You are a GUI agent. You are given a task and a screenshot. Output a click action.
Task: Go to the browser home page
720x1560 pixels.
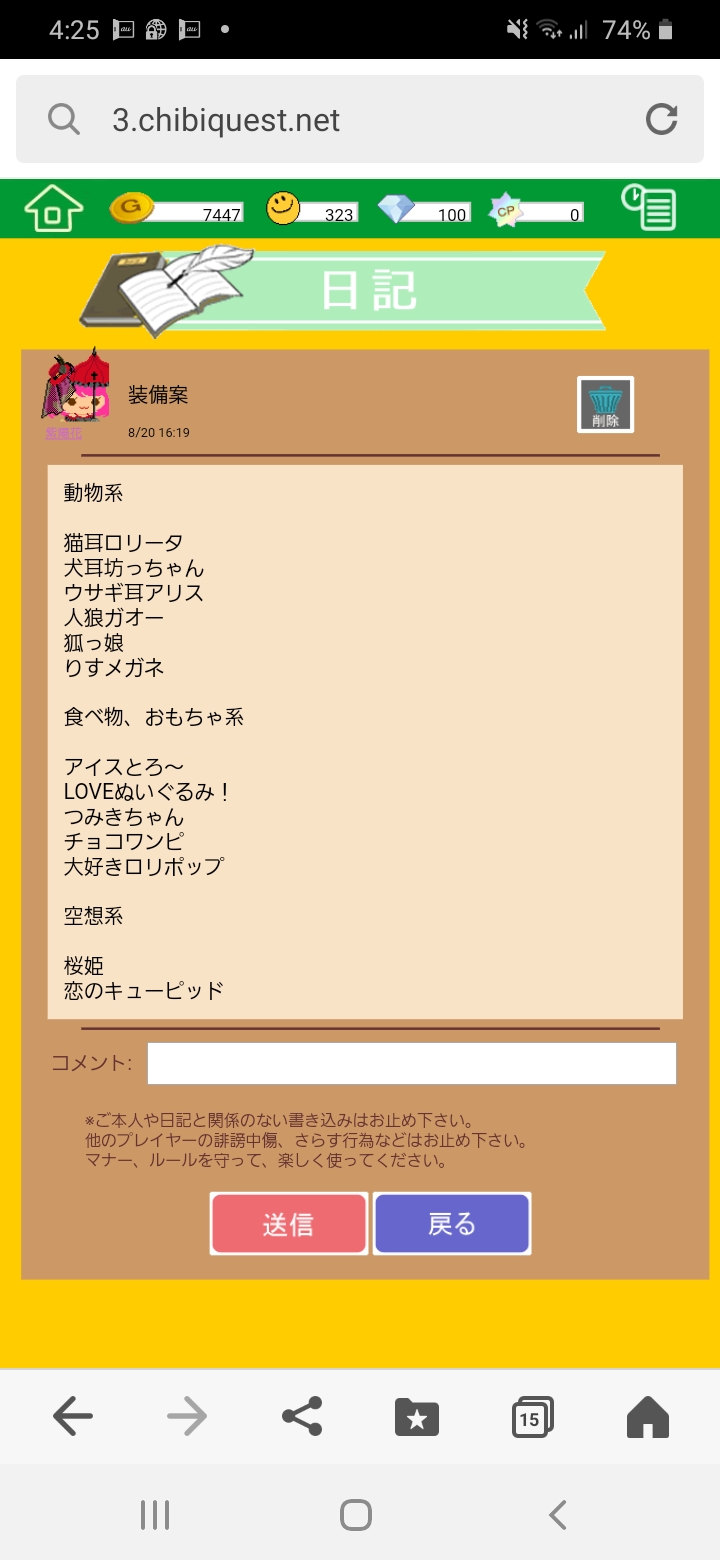(x=647, y=1416)
